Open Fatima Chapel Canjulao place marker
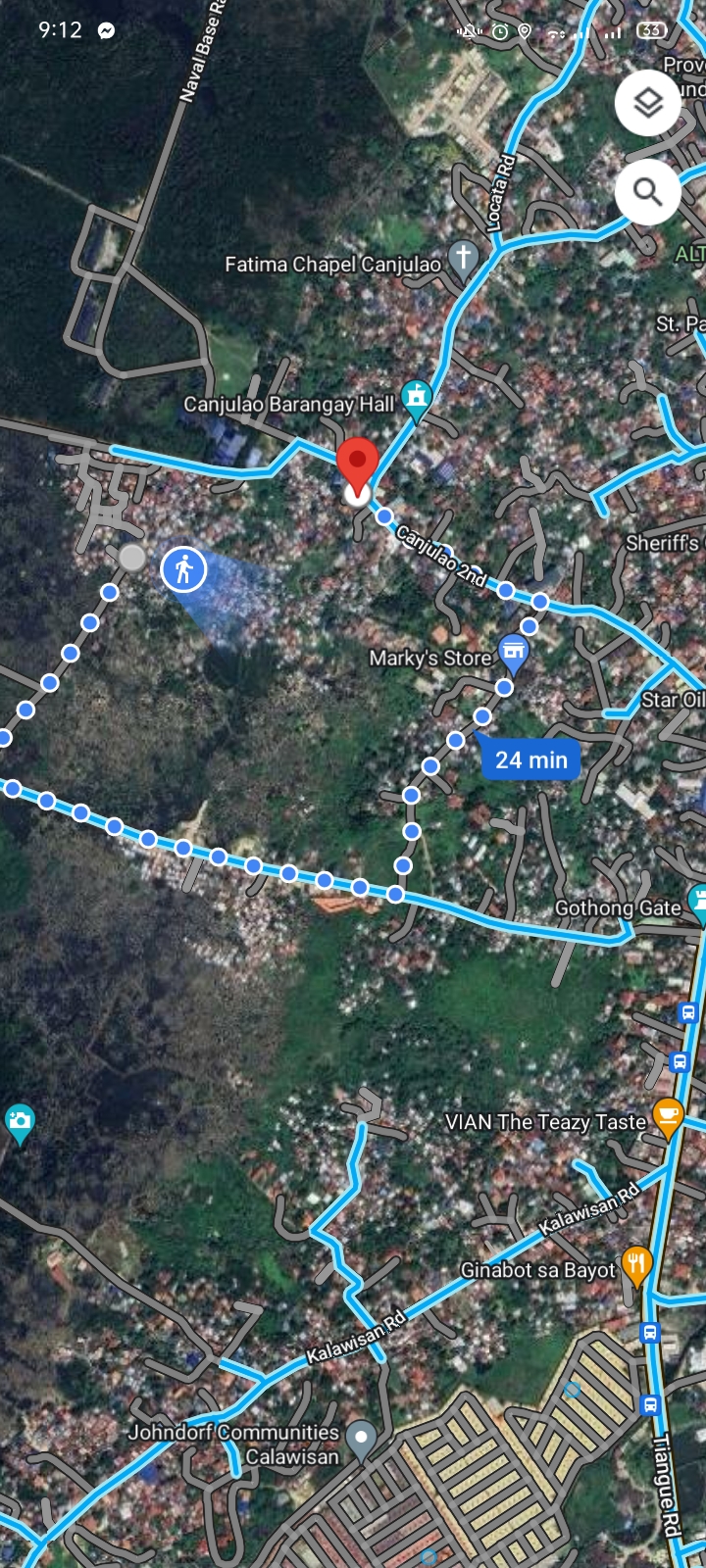This screenshot has height=1568, width=706. coord(463,259)
